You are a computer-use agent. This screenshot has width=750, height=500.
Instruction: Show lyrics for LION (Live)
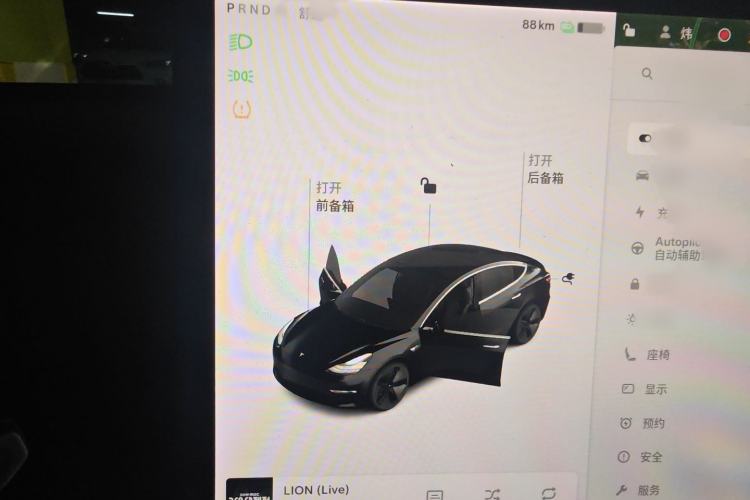point(434,493)
